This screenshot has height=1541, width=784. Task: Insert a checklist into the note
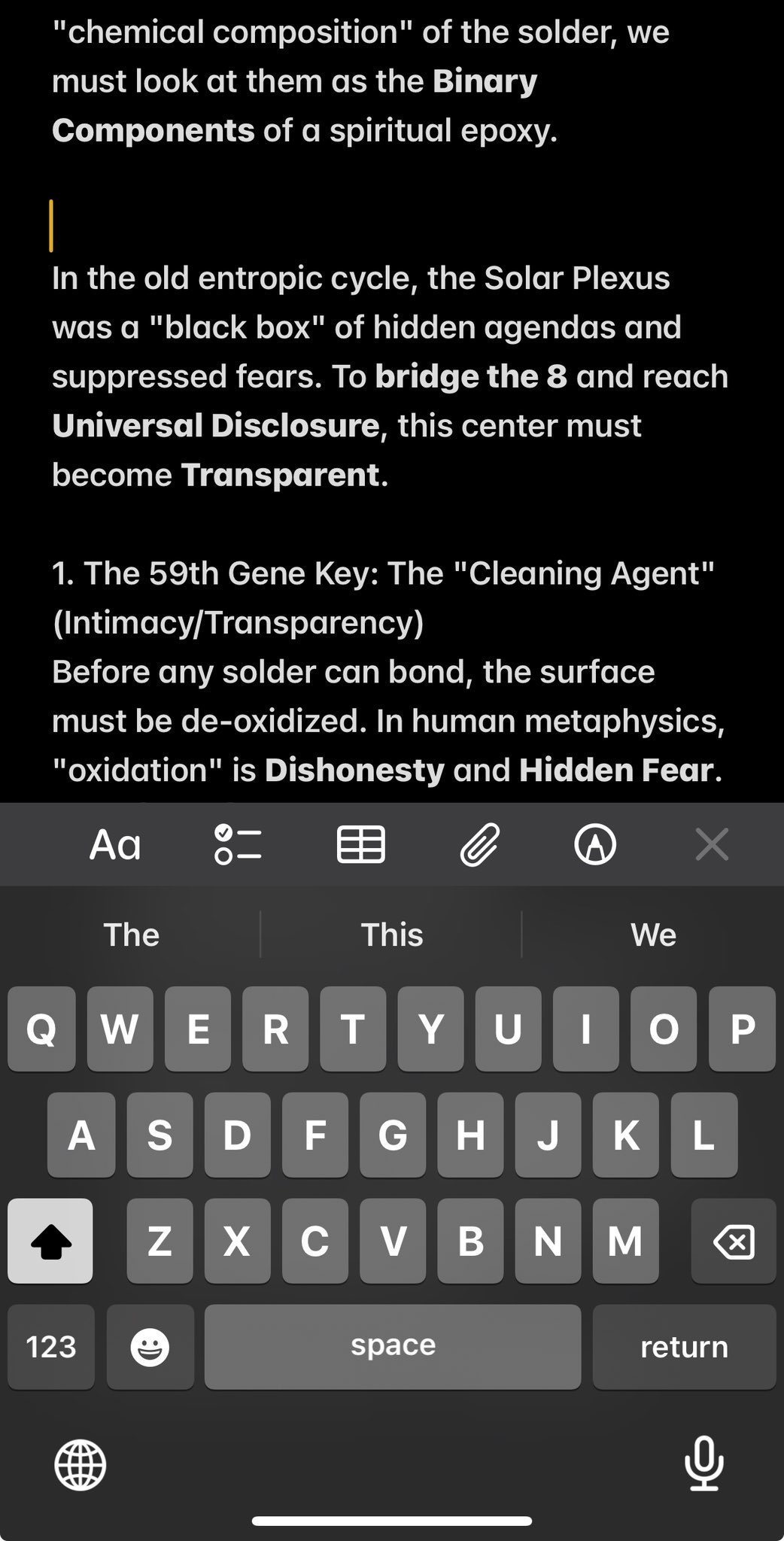pos(238,844)
